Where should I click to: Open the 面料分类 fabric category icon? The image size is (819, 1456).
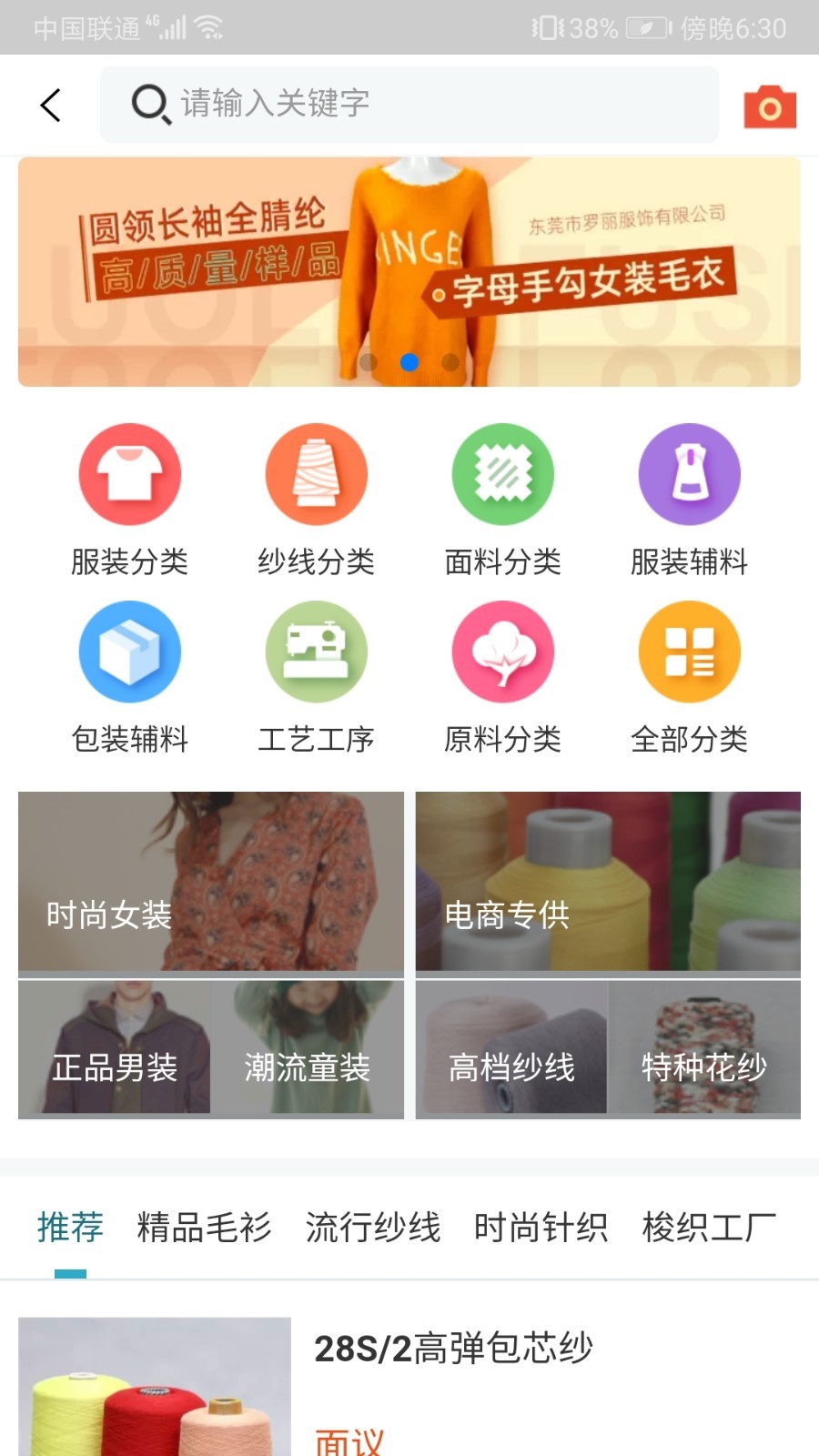point(502,474)
